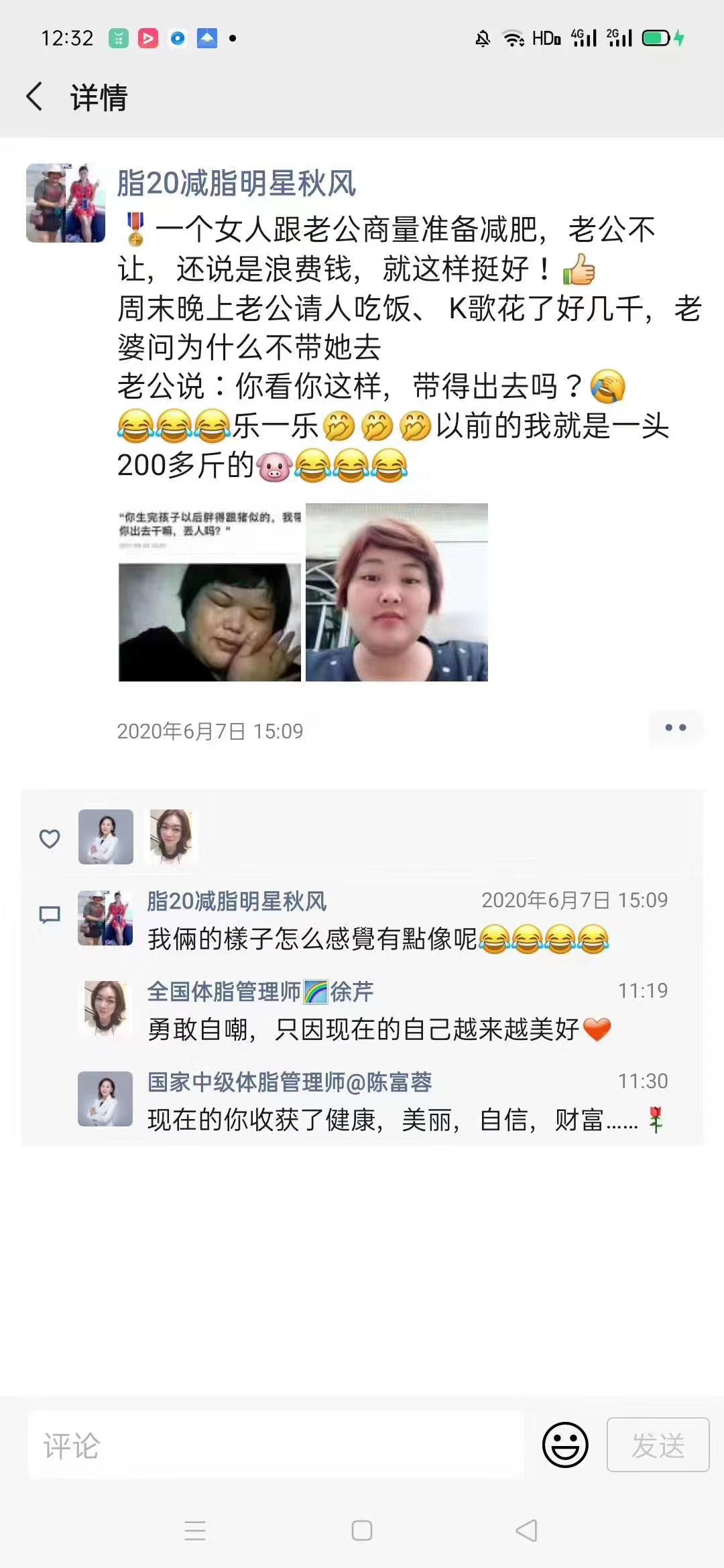Go to the system home screen
724x1568 pixels.
(x=362, y=1530)
